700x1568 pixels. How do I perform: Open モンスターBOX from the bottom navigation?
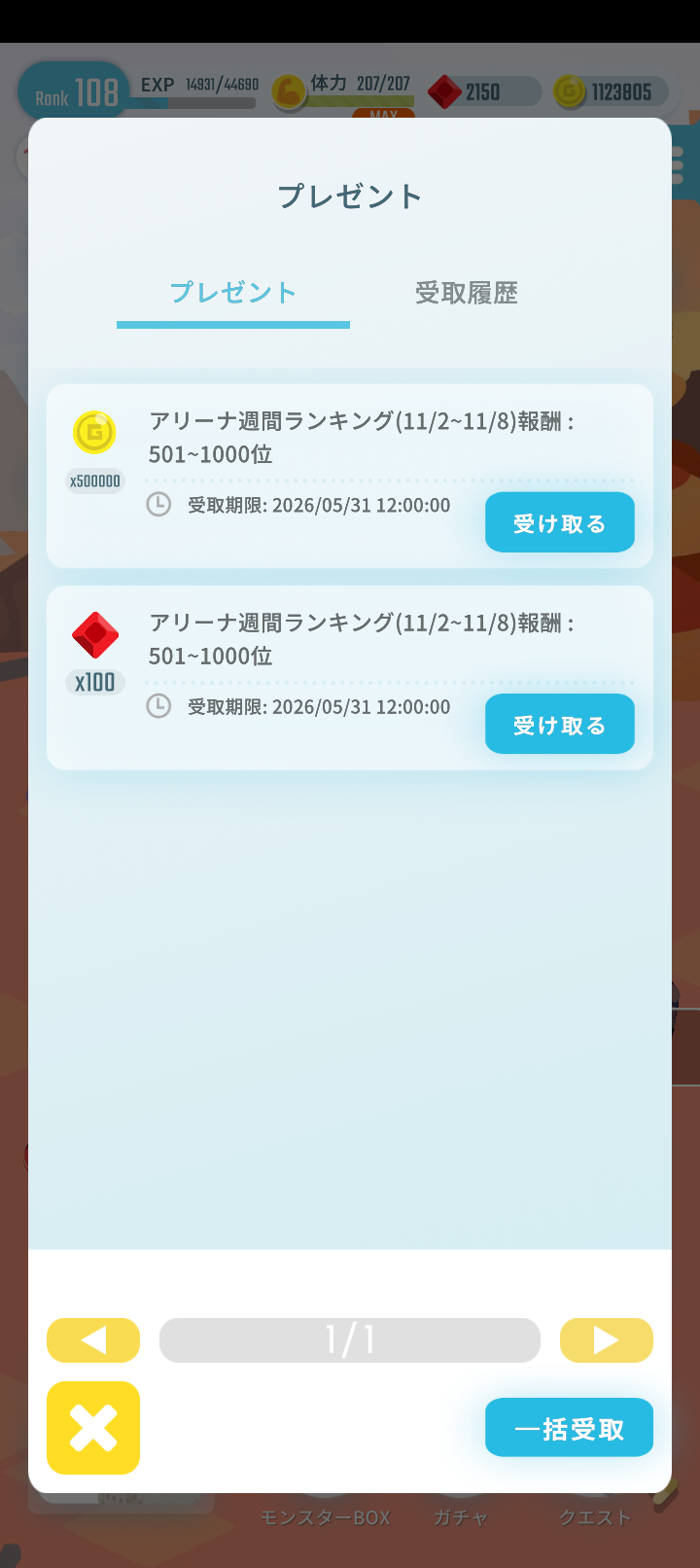coord(325,1516)
